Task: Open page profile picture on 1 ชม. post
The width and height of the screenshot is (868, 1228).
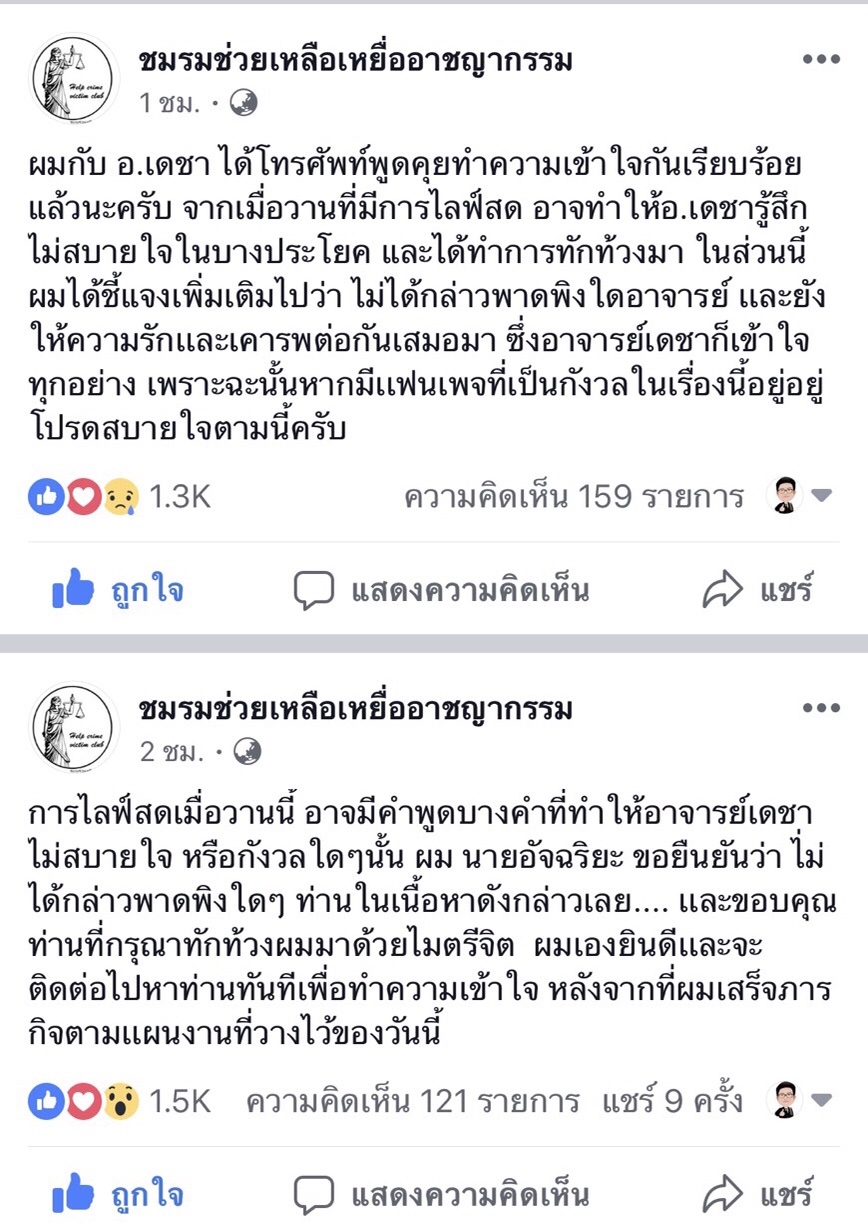Action: (x=75, y=79)
